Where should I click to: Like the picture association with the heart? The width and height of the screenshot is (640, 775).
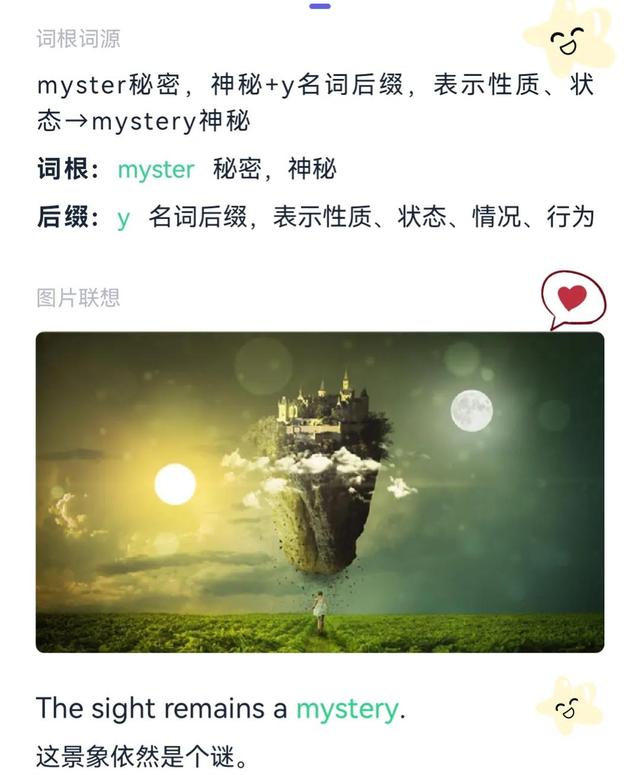572,298
